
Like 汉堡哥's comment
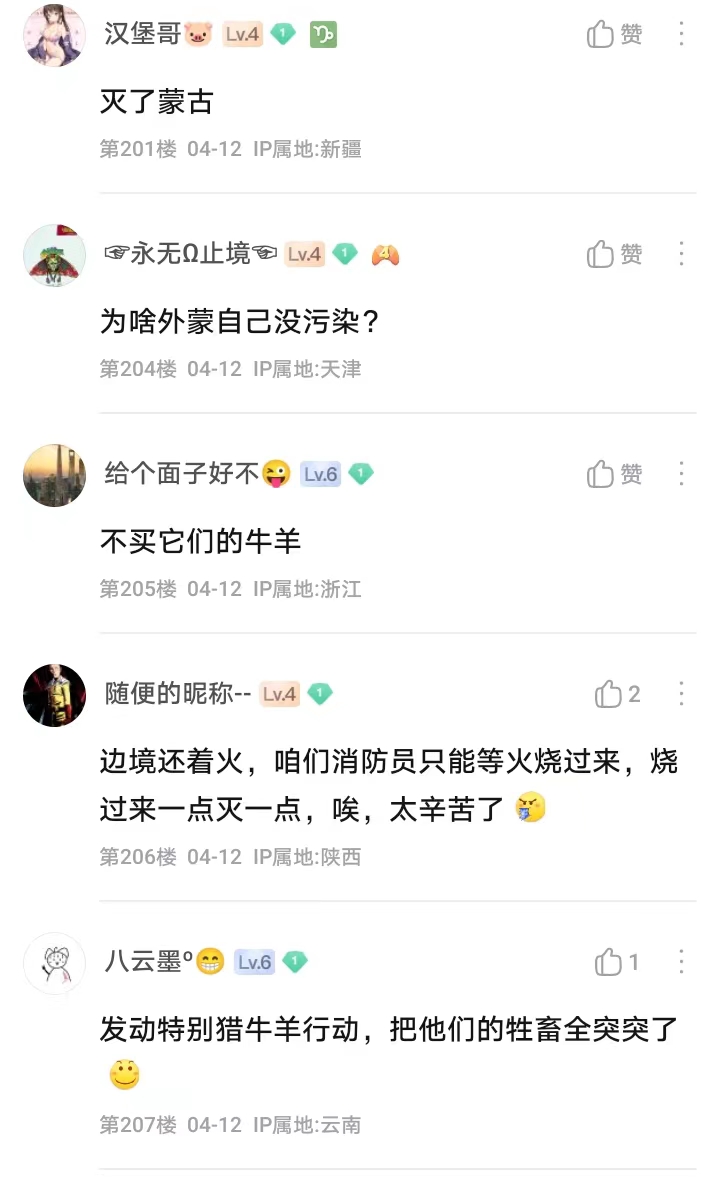[x=614, y=34]
